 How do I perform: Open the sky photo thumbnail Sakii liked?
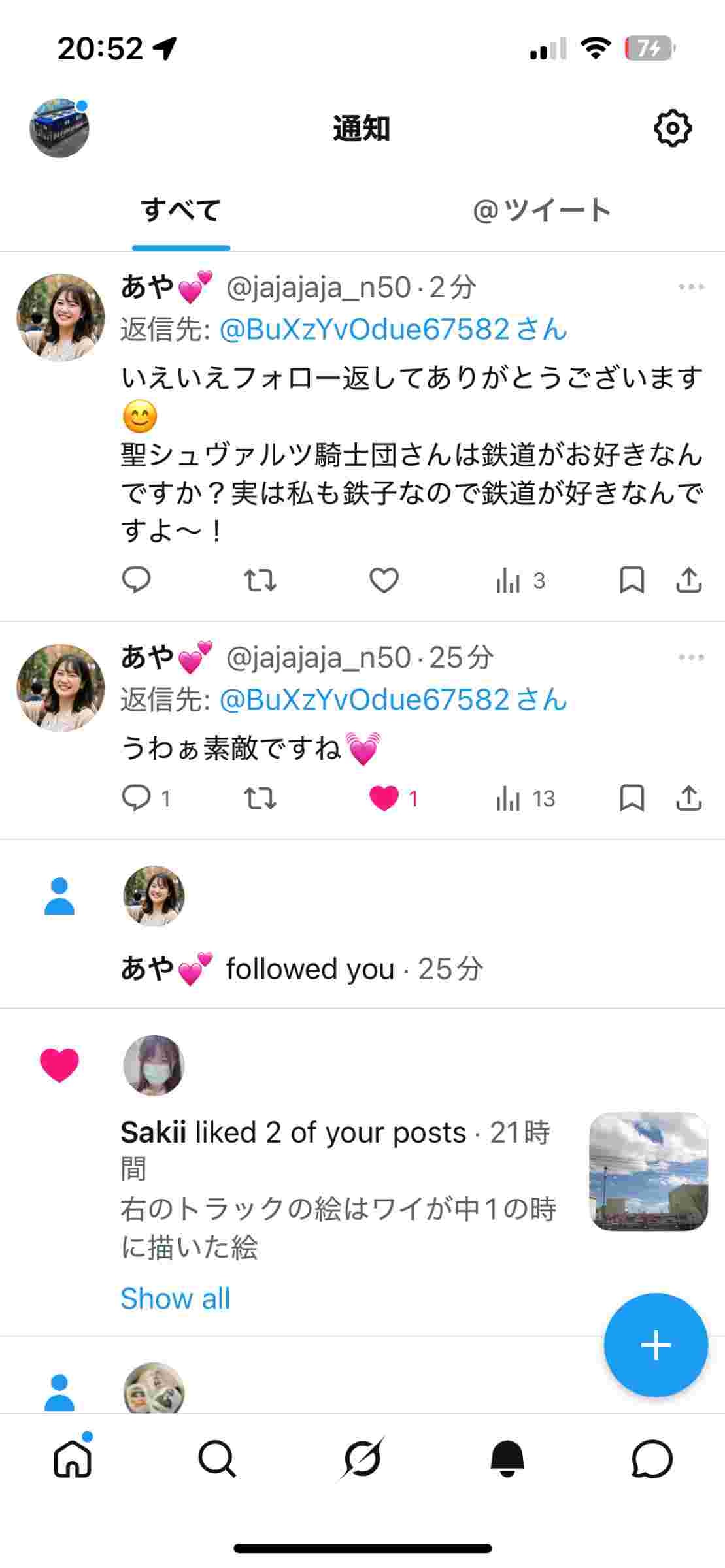pyautogui.click(x=649, y=1171)
